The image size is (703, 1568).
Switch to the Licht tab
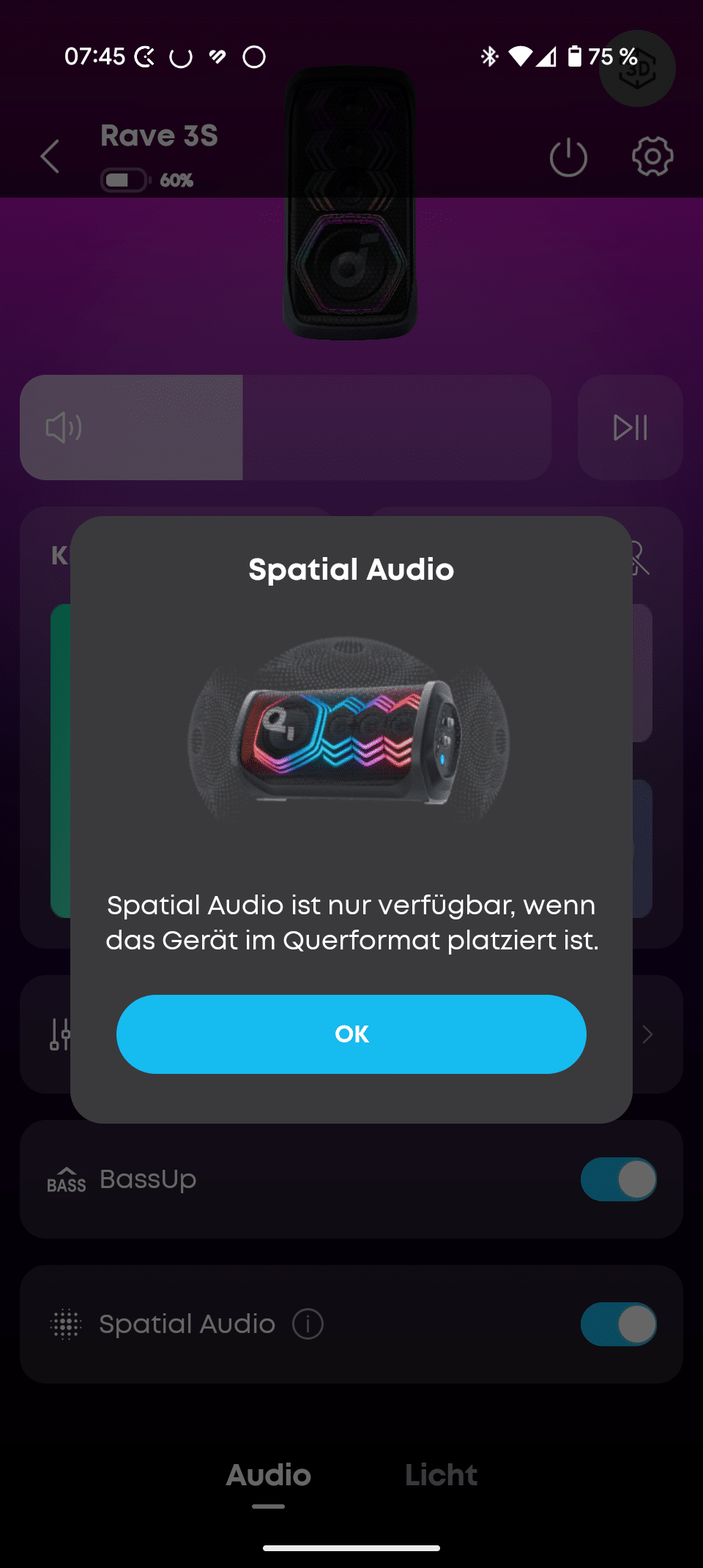[441, 1475]
